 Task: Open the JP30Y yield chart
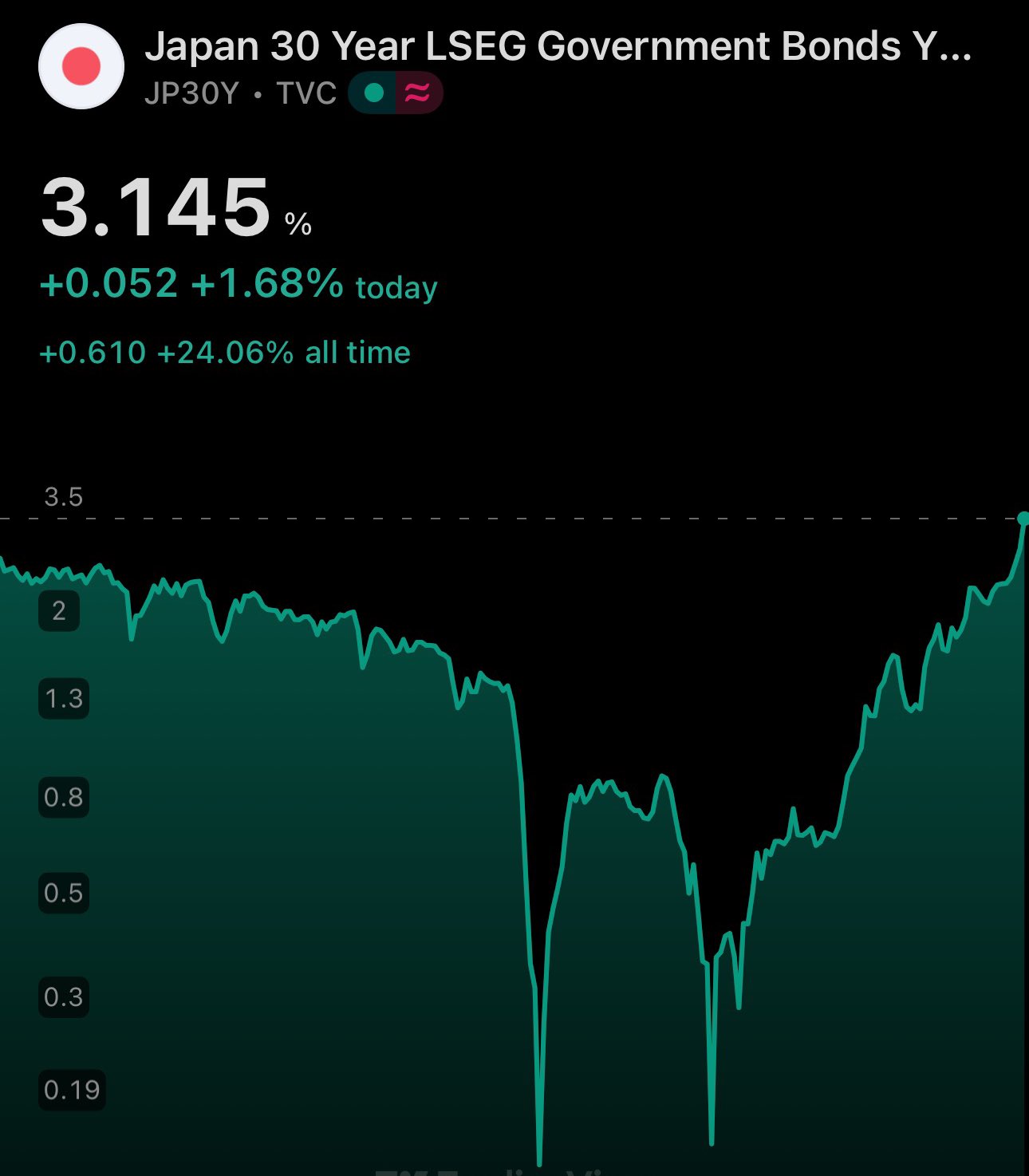[x=514, y=838]
